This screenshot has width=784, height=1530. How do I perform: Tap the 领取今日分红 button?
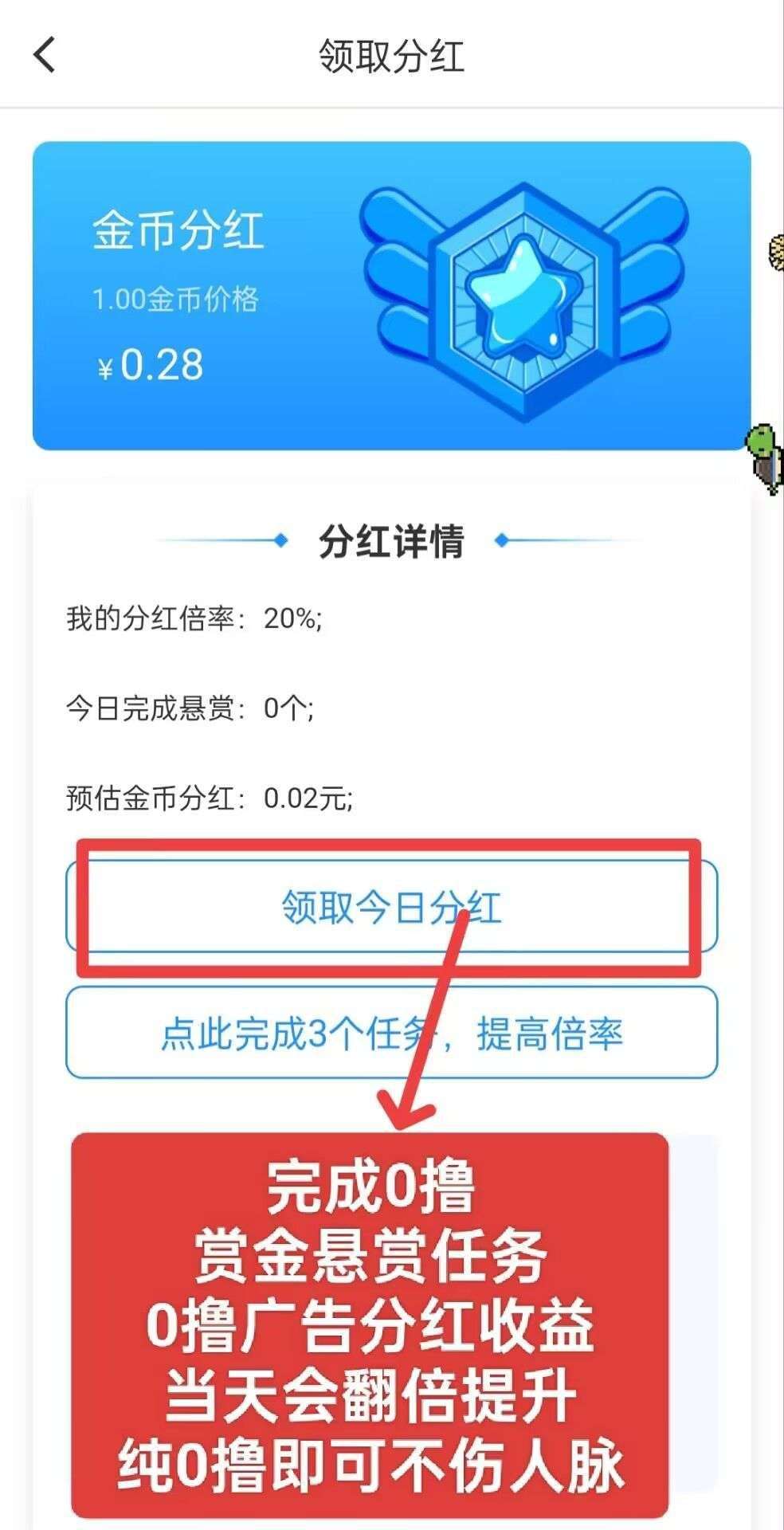point(391,907)
